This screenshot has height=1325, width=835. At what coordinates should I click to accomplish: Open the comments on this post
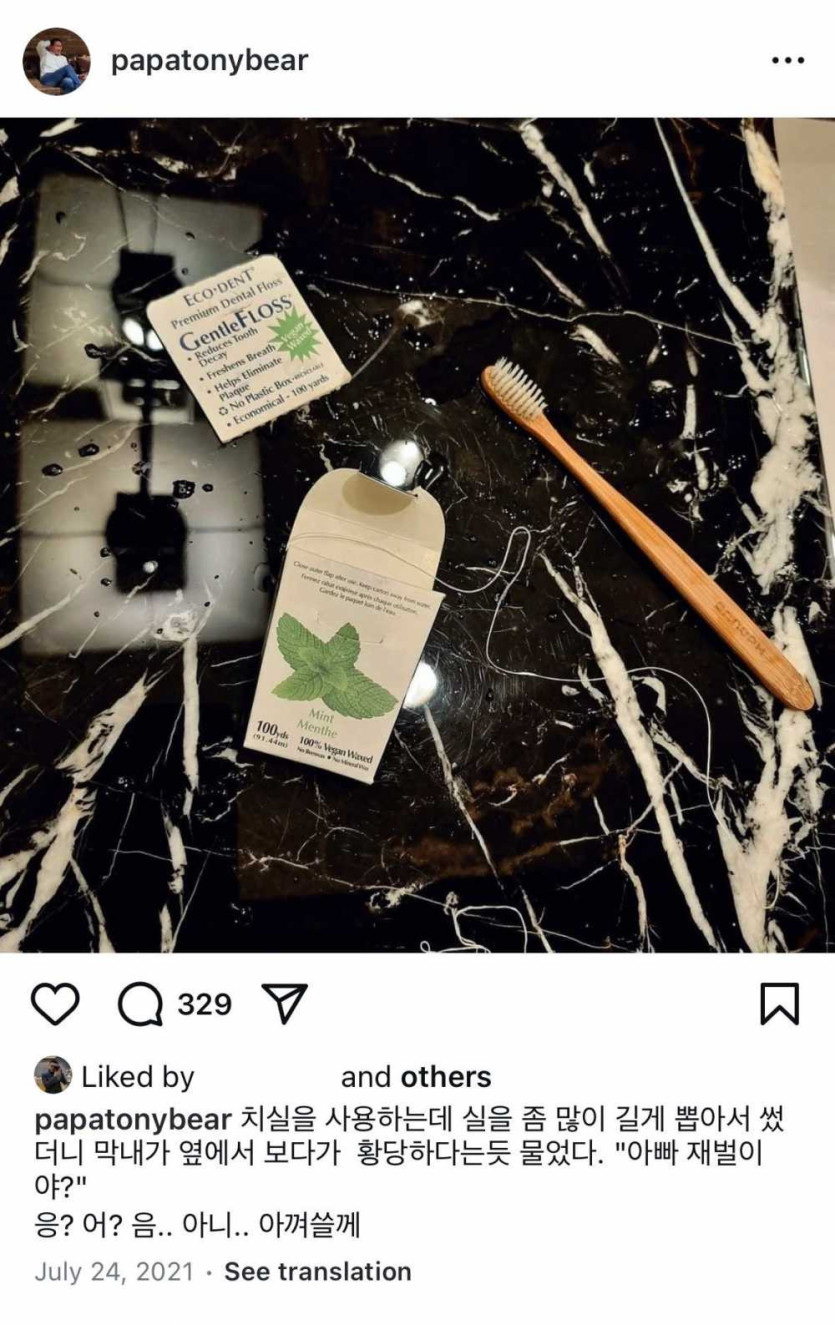coord(139,1004)
